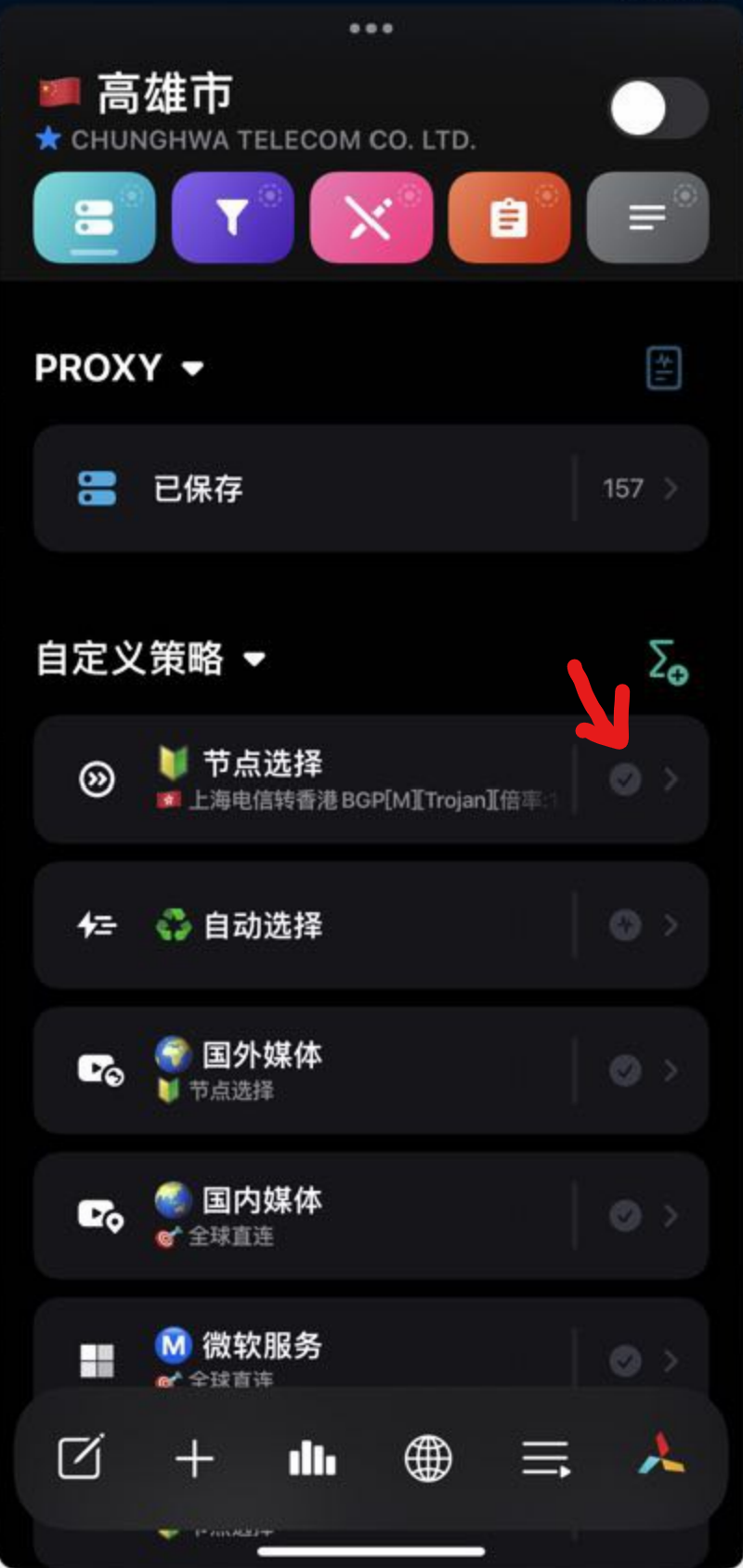
Task: Open the gray list tile
Action: 647,217
